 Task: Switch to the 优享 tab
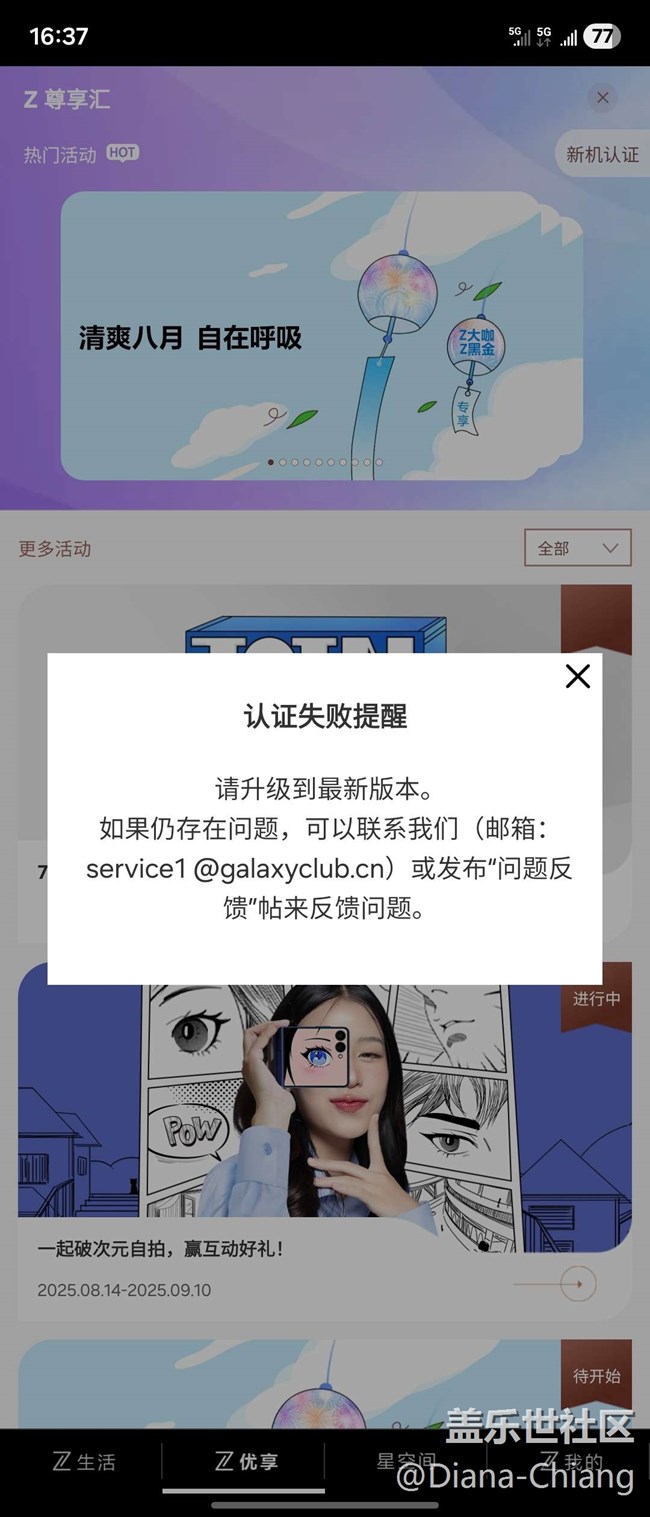(247, 1462)
